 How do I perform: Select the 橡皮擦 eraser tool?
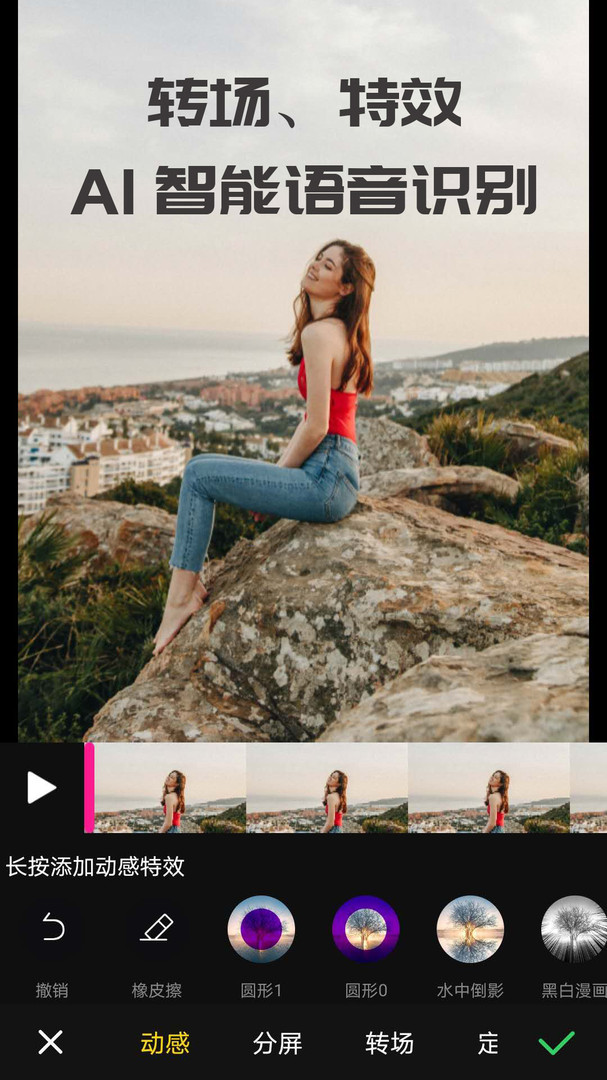(x=156, y=930)
